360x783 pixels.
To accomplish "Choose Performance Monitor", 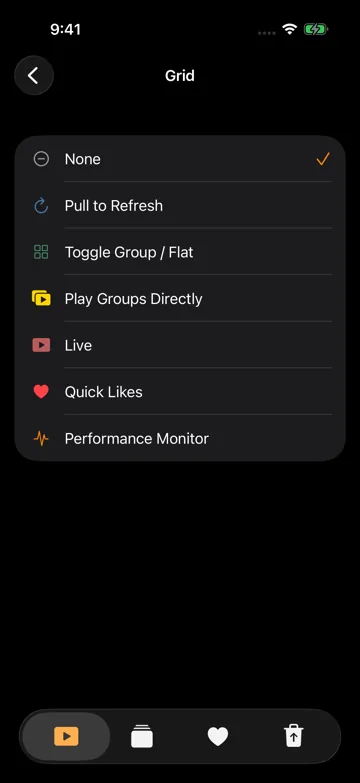I will pyautogui.click(x=180, y=438).
